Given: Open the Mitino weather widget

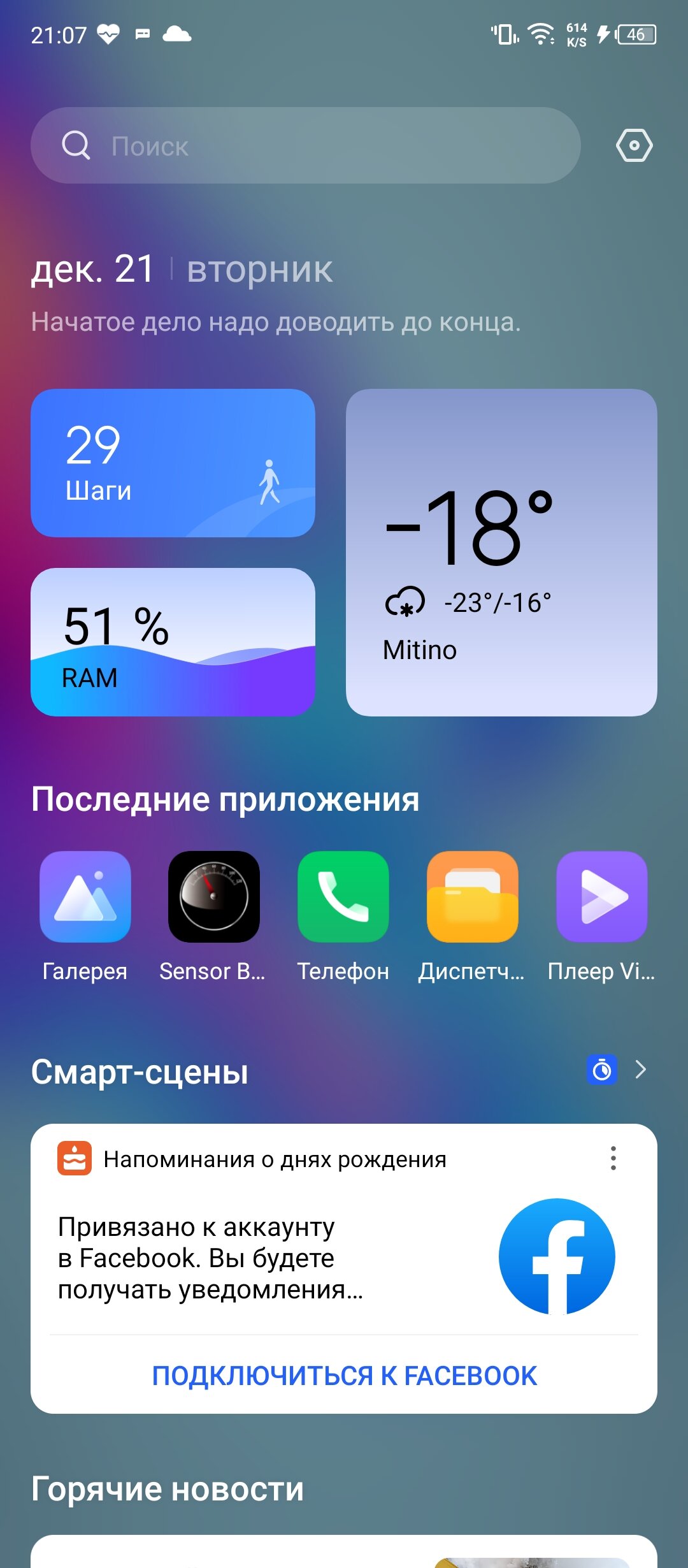Looking at the screenshot, I should pos(501,553).
